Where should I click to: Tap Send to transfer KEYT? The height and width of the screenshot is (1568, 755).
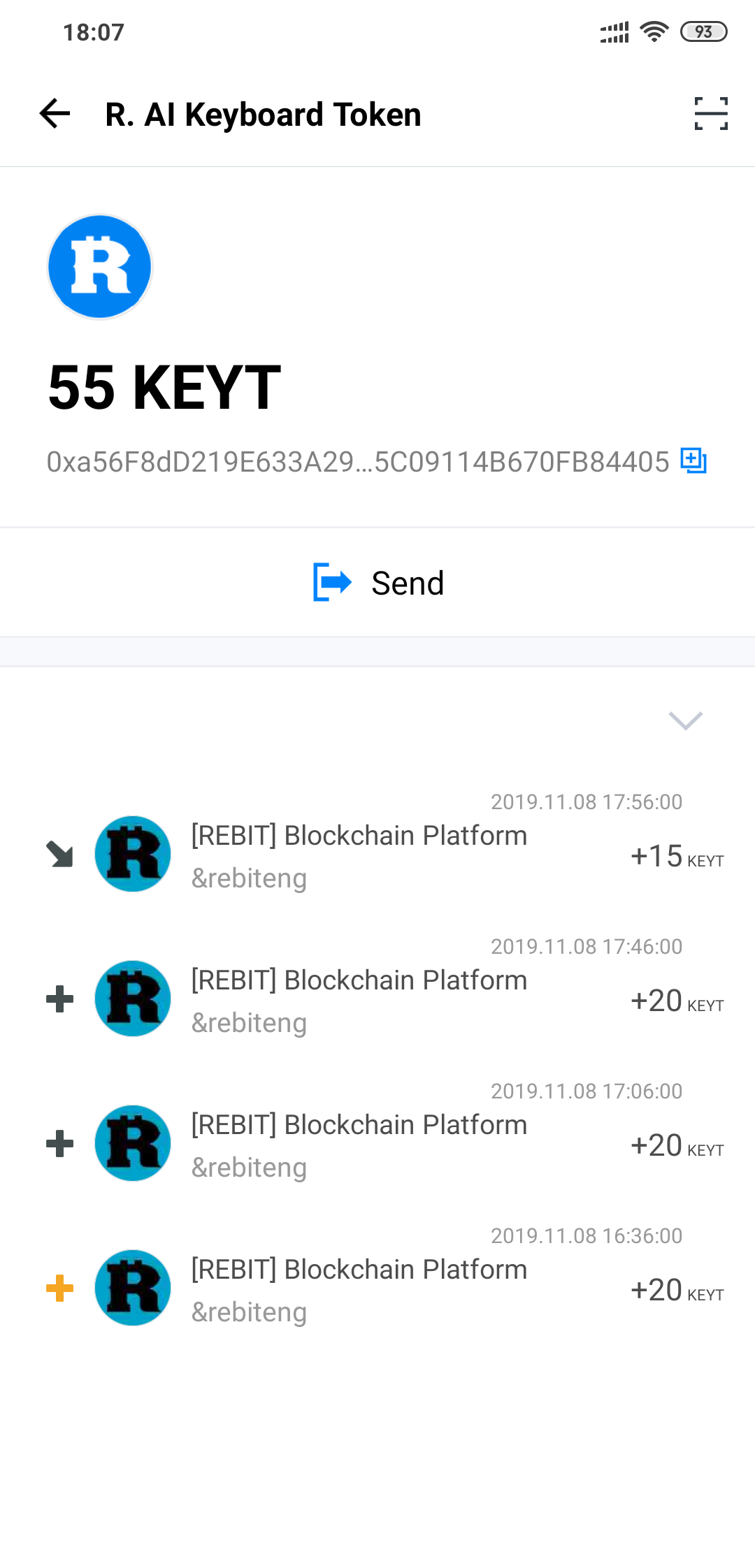(x=377, y=583)
